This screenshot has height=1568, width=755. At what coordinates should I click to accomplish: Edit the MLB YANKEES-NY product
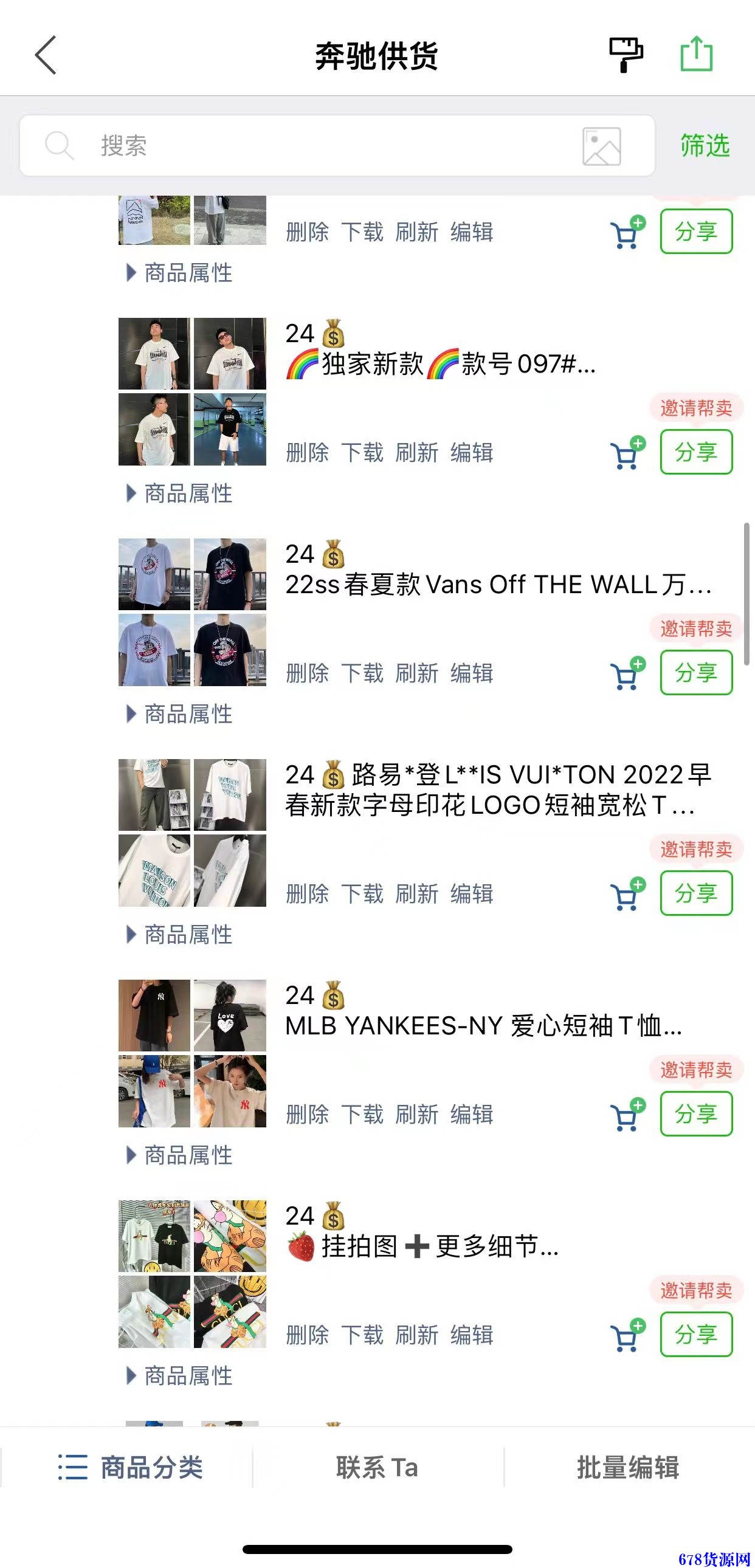471,1115
